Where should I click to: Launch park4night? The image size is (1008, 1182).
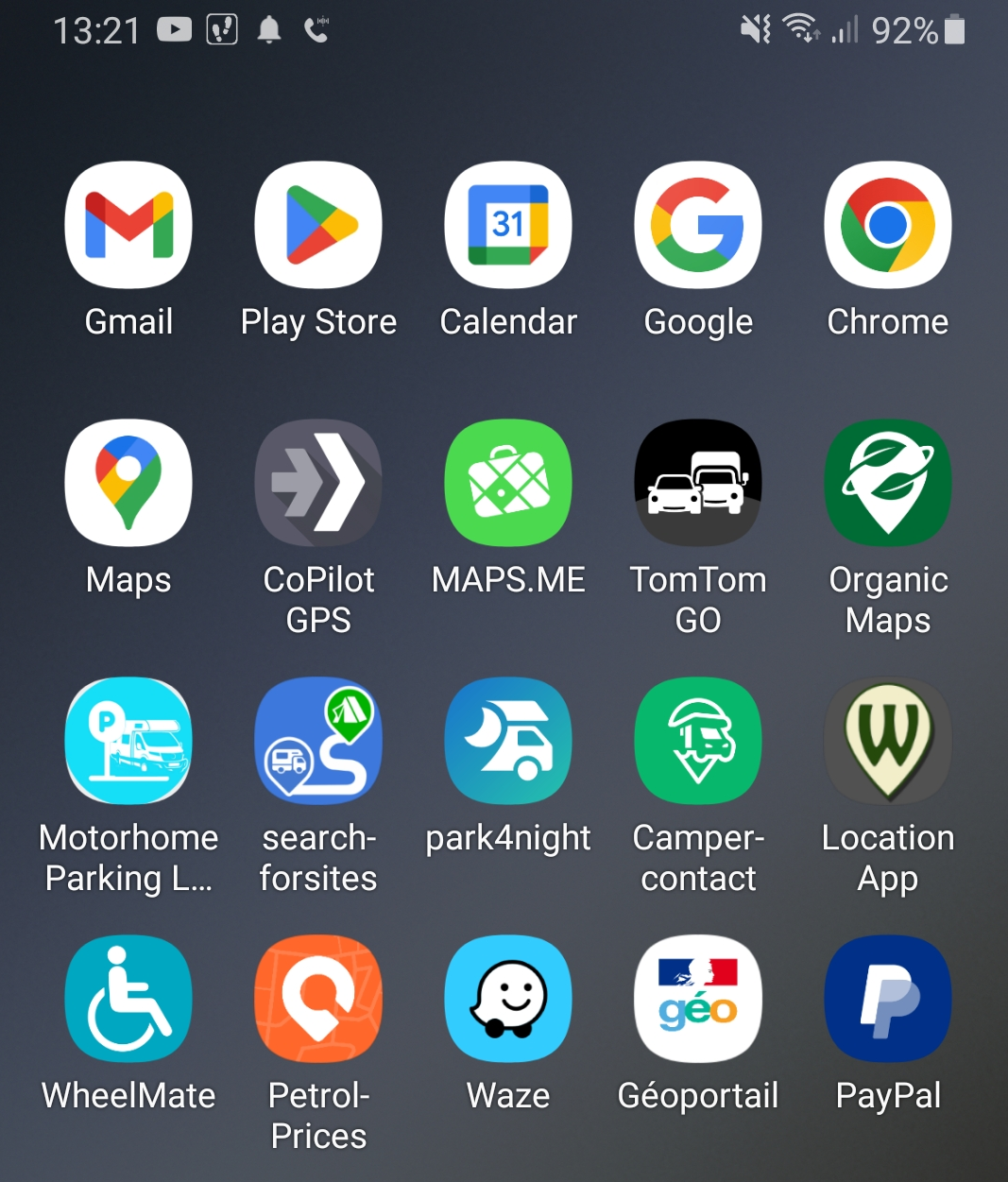pos(508,741)
